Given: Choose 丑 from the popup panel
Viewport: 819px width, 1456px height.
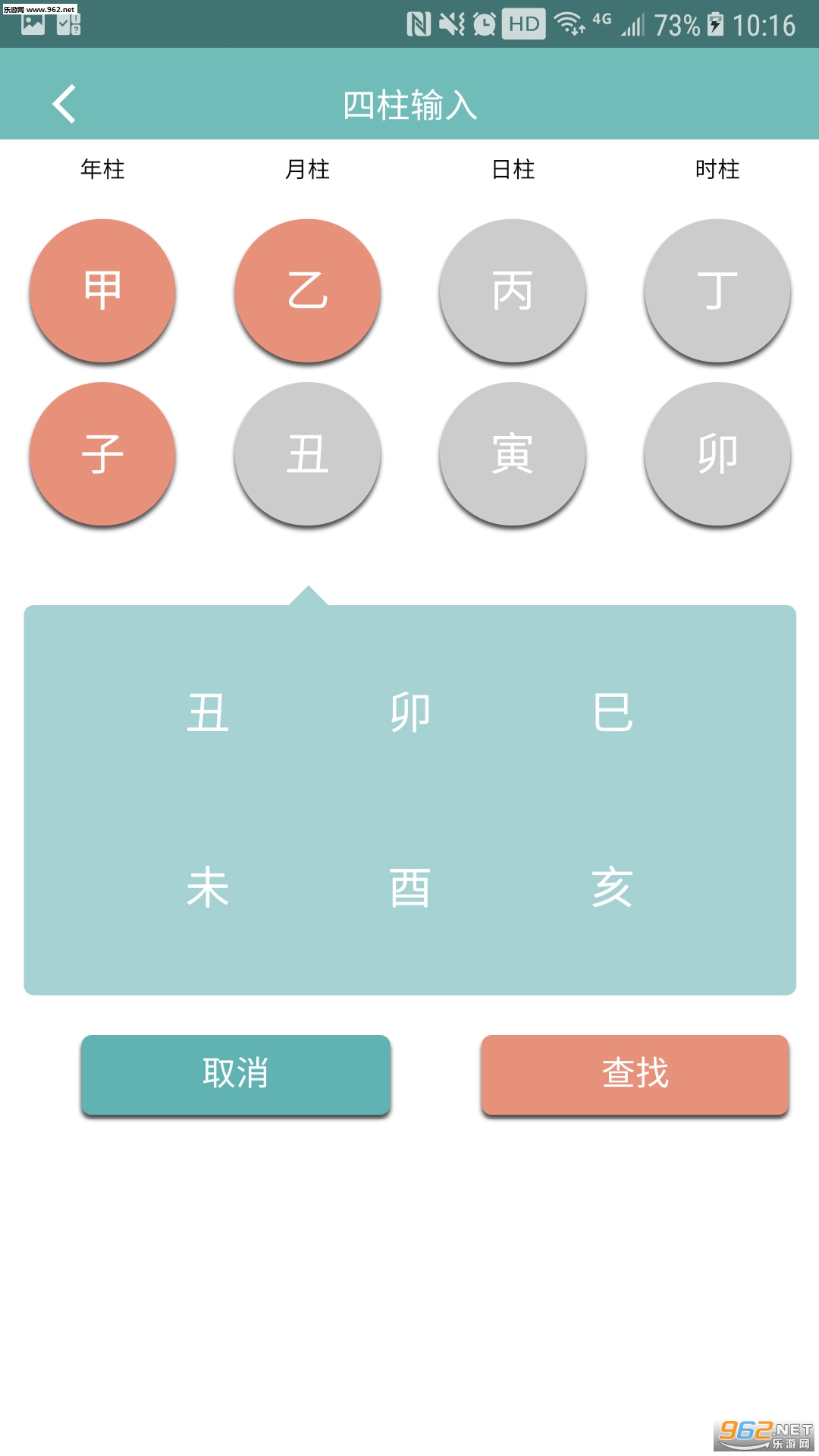Looking at the screenshot, I should tap(208, 713).
